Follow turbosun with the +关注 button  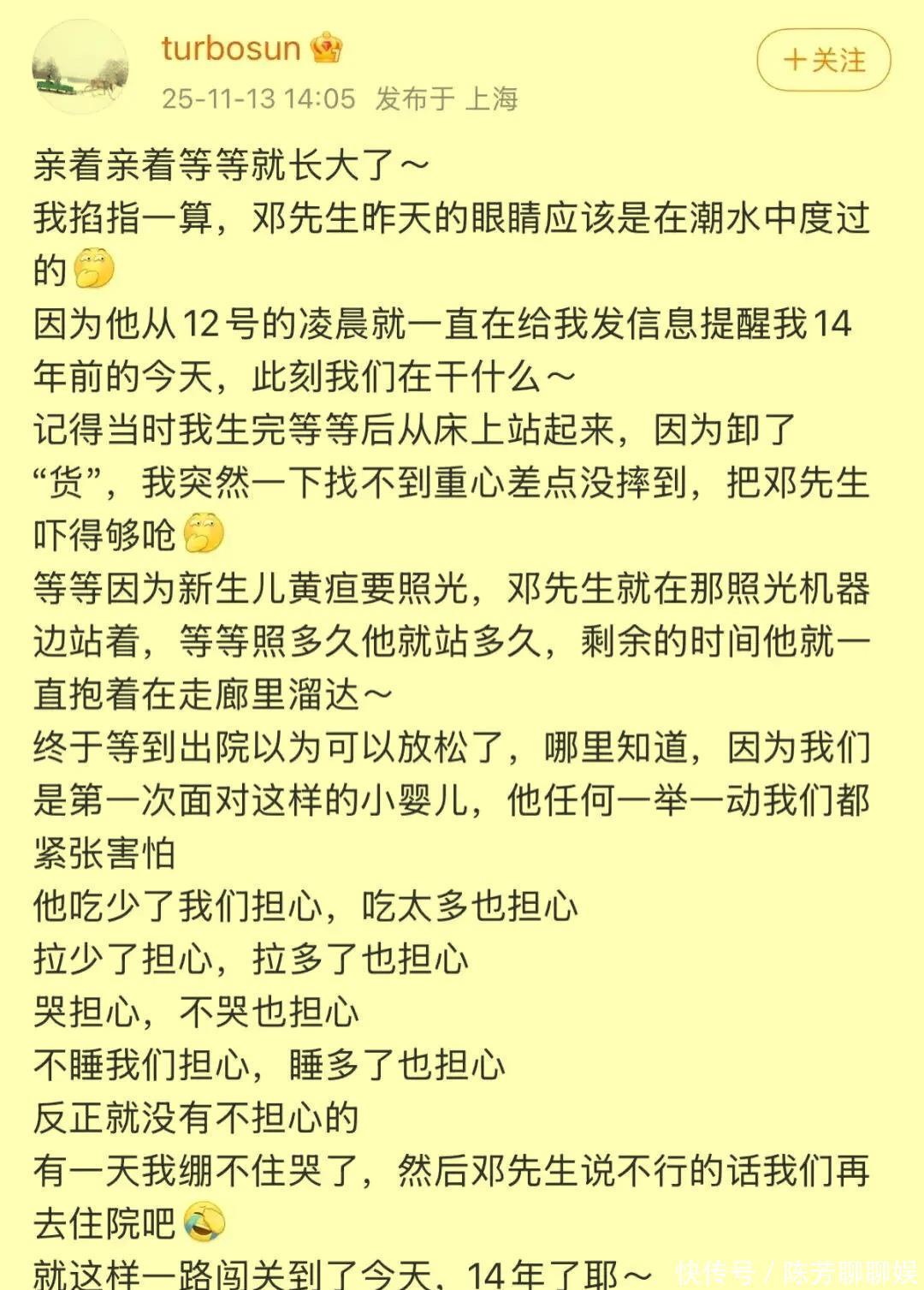(823, 60)
